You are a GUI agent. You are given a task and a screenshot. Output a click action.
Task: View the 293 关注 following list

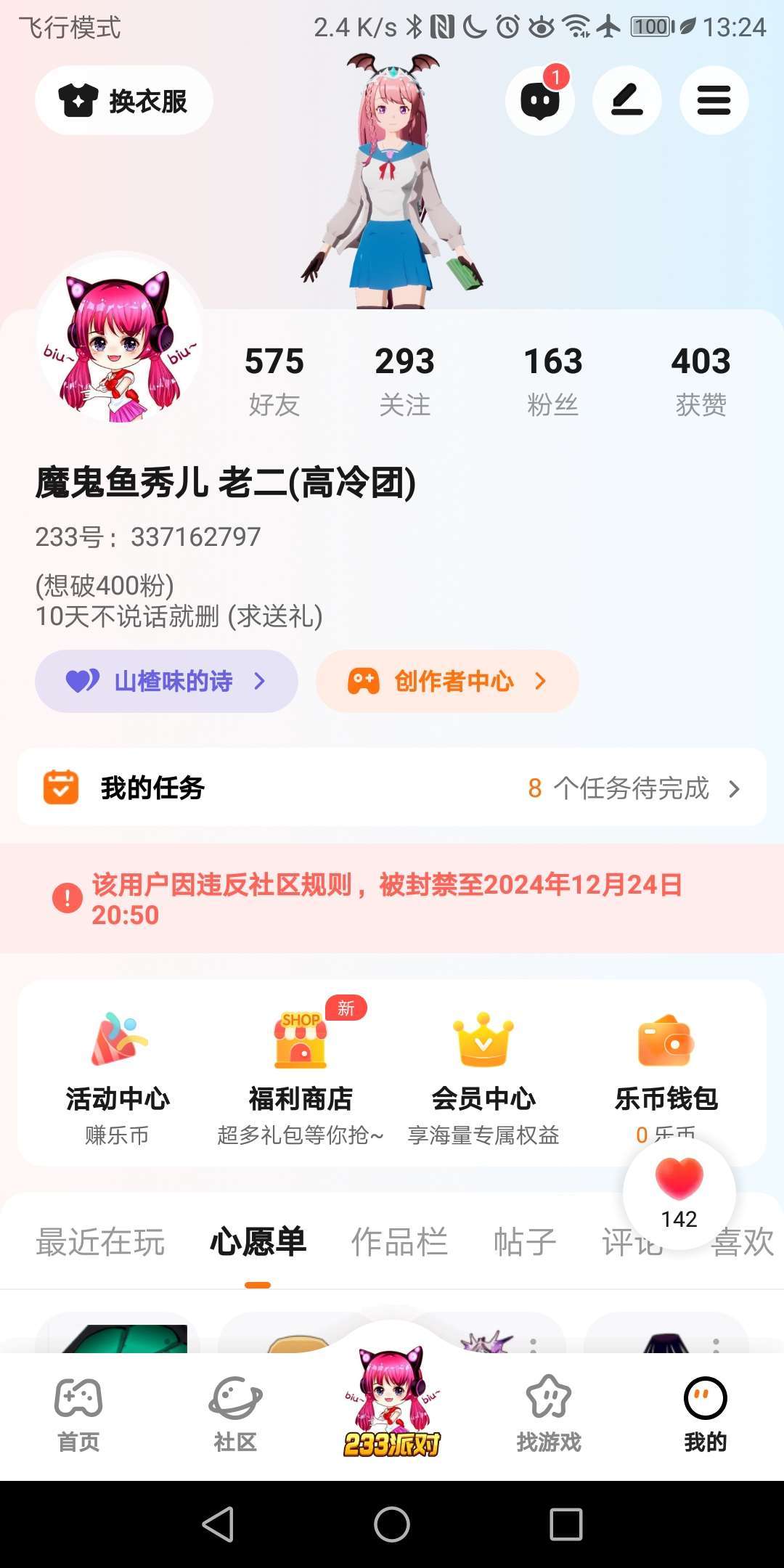404,380
